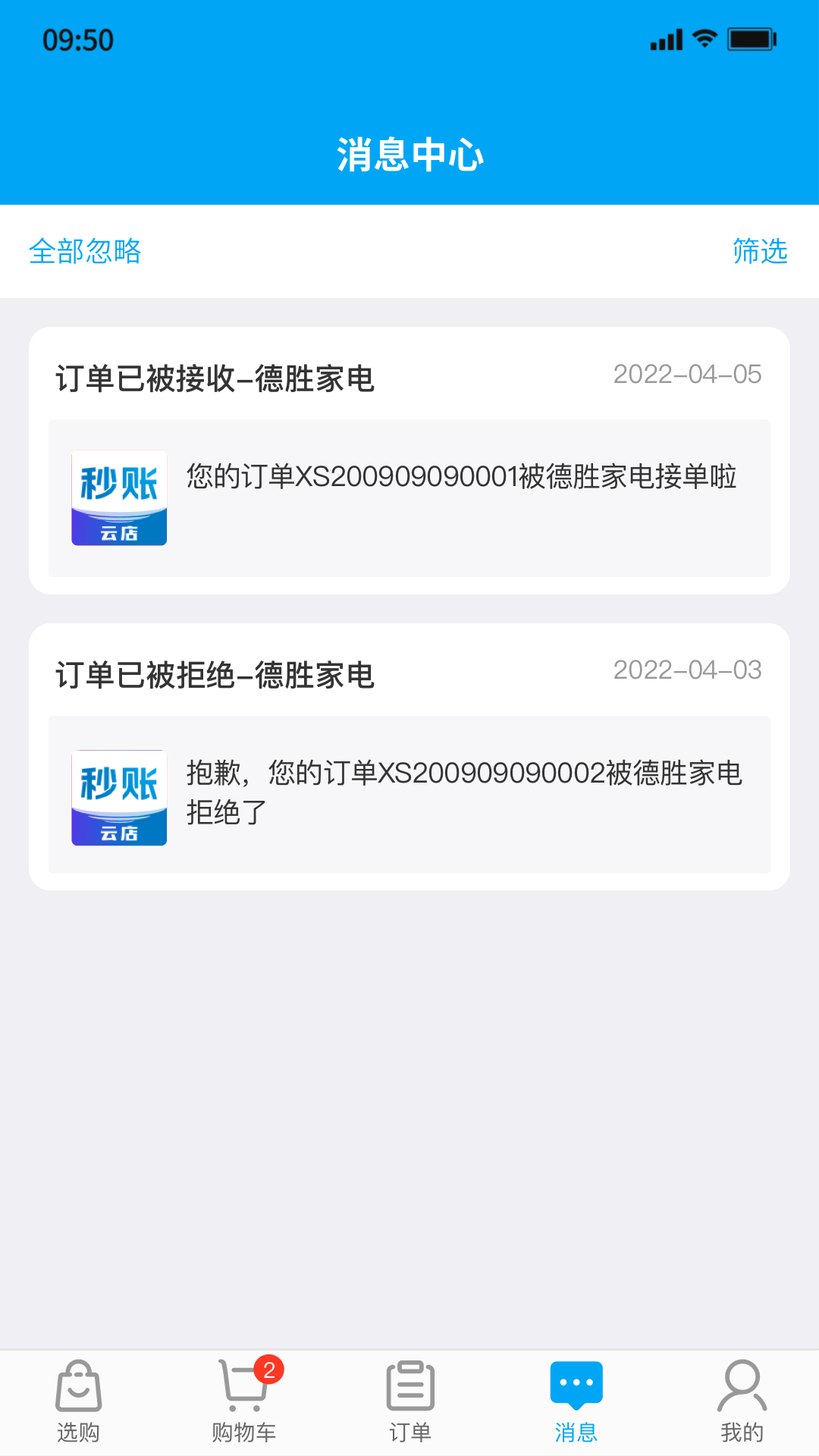Click 全部忽略 to ignore all messages
This screenshot has height=1456, width=819.
pos(86,252)
